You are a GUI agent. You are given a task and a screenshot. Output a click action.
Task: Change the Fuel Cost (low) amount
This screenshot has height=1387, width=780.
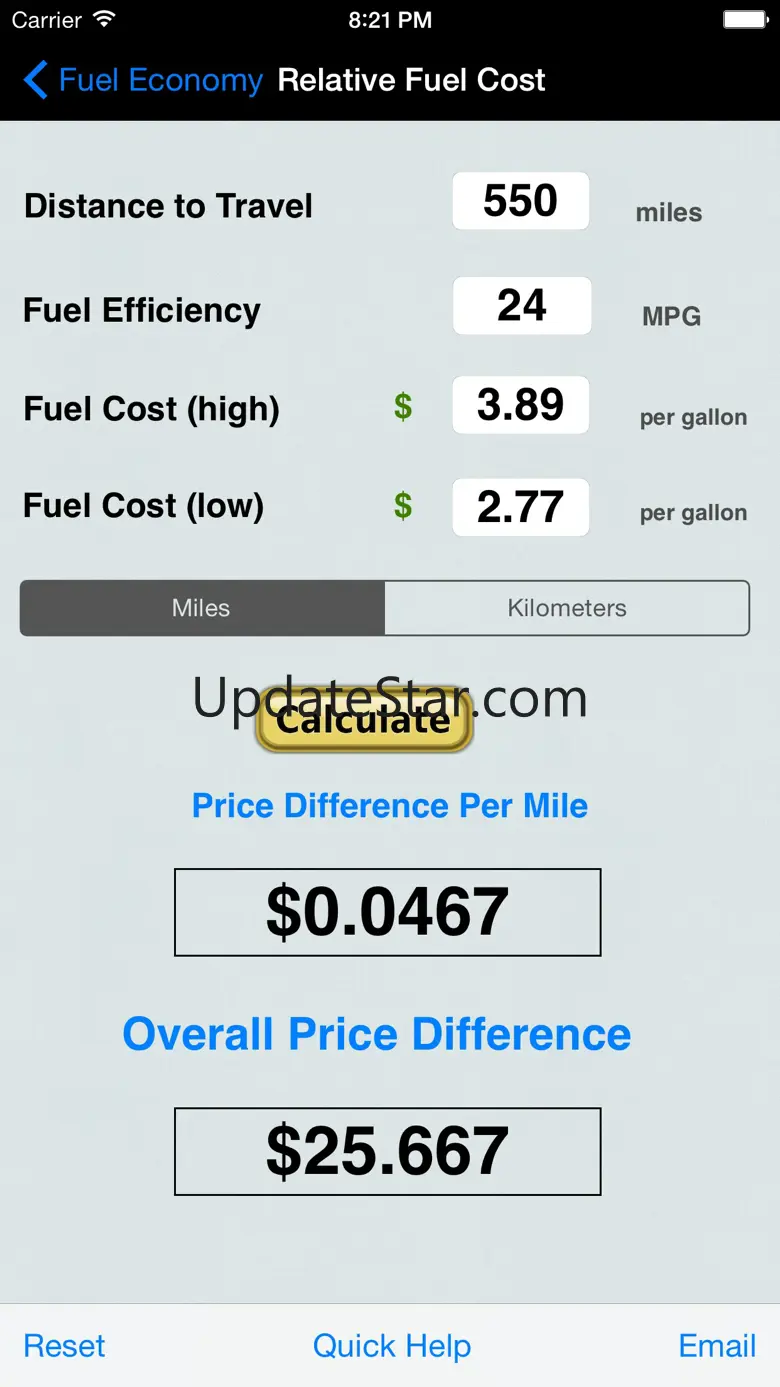point(520,507)
